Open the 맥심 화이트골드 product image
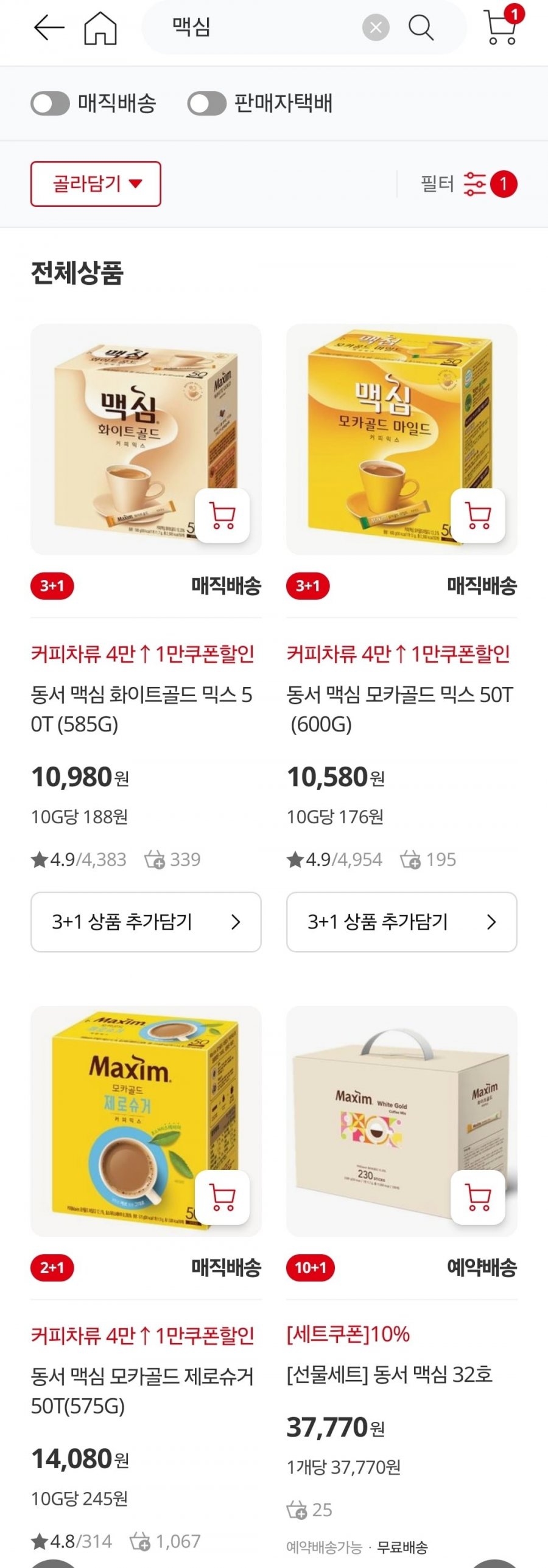 coord(122,426)
